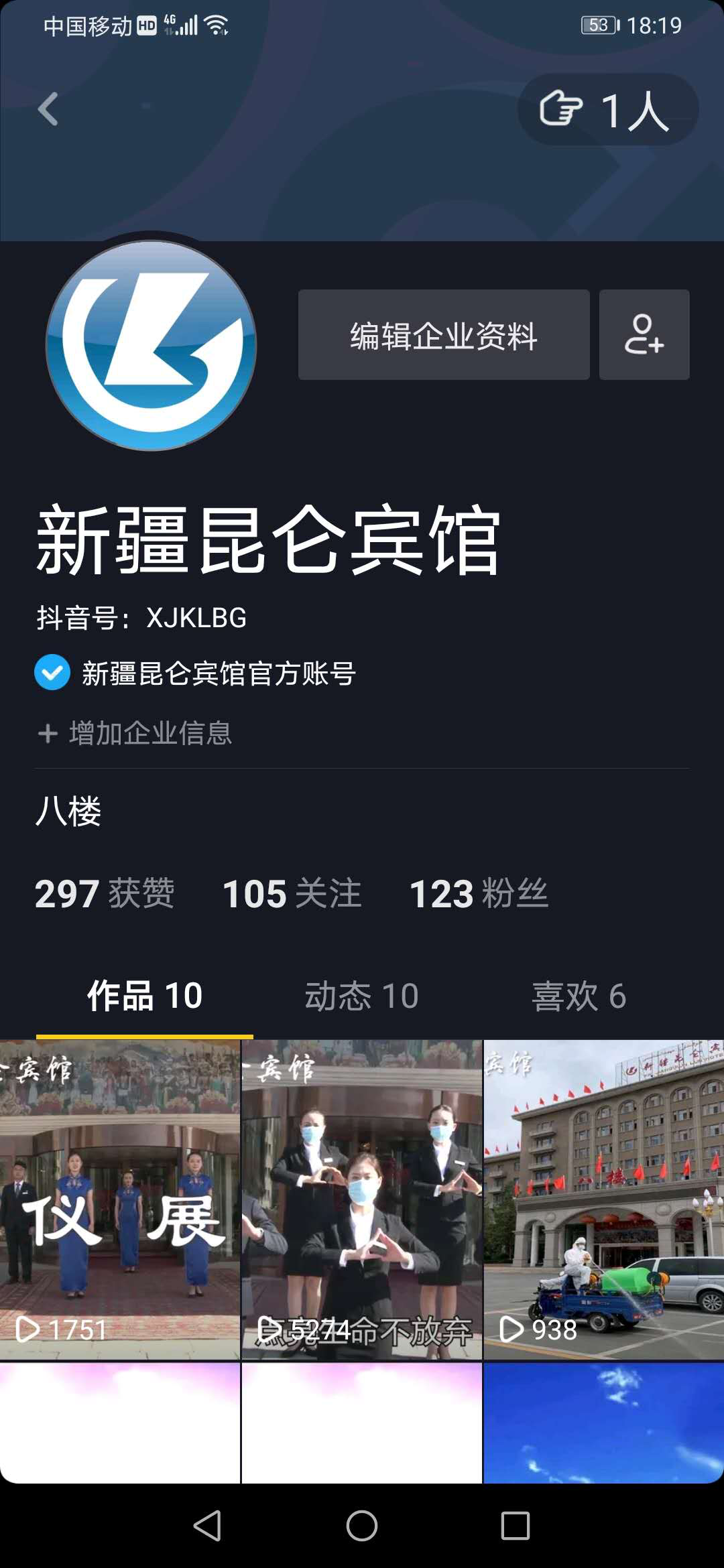
Task: Tap the 1人 visitor pill
Action: [607, 109]
